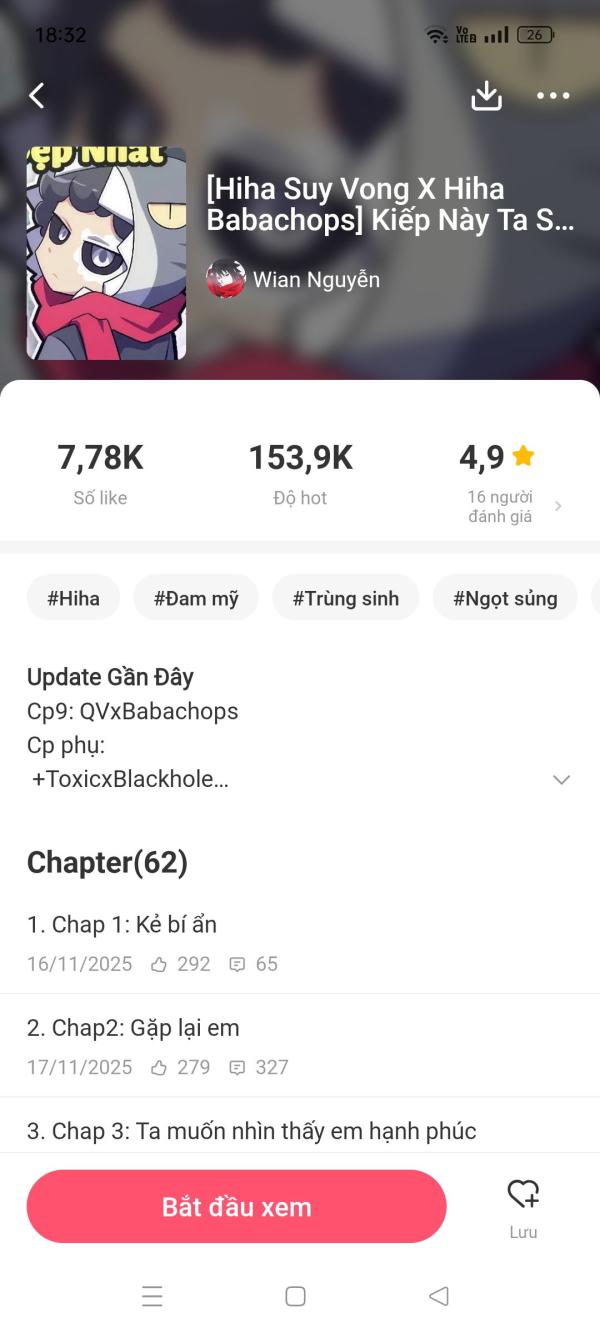
Task: Tap the system home button
Action: click(x=295, y=1296)
